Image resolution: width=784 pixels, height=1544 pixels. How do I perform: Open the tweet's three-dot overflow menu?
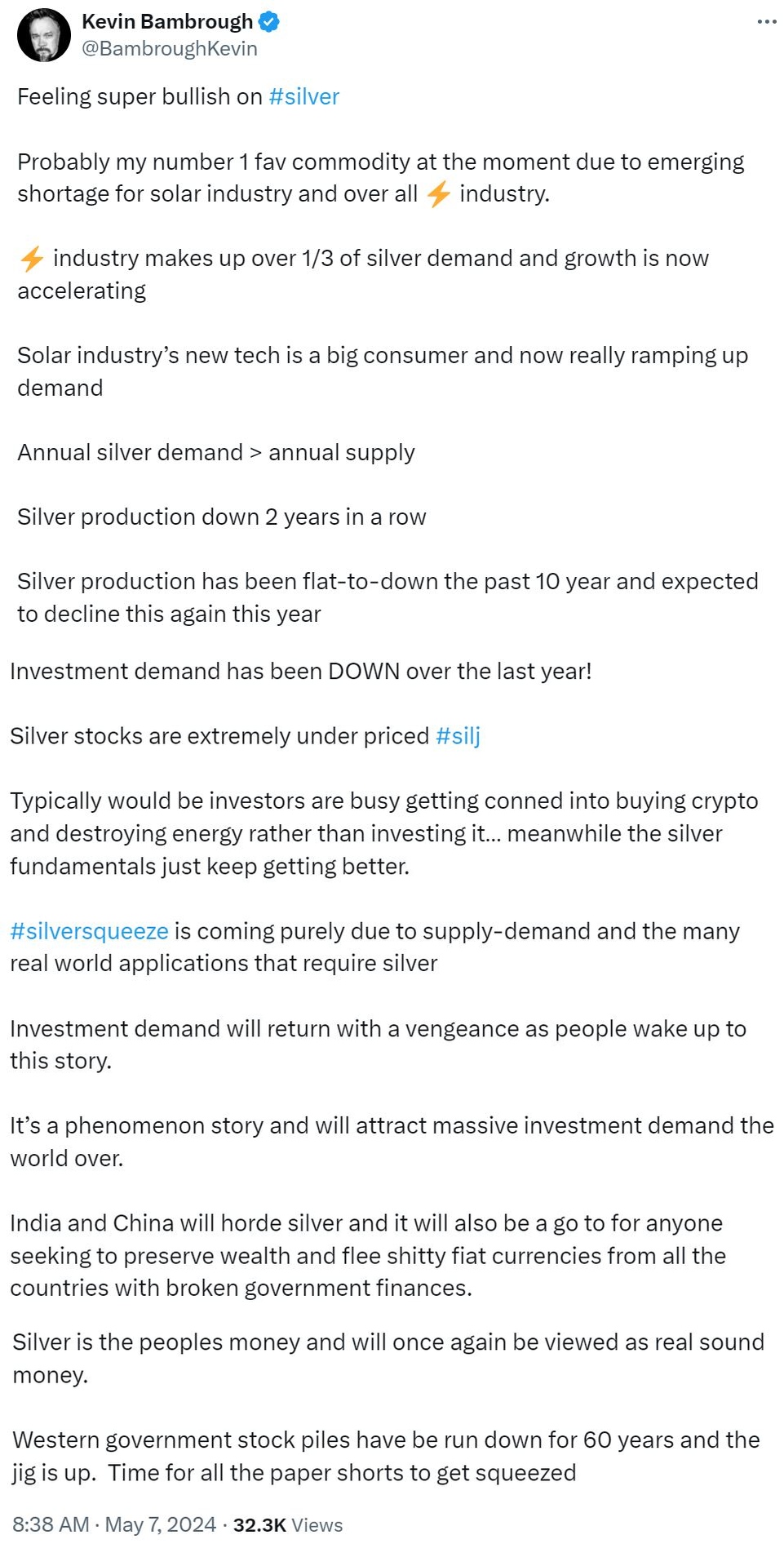(x=766, y=22)
